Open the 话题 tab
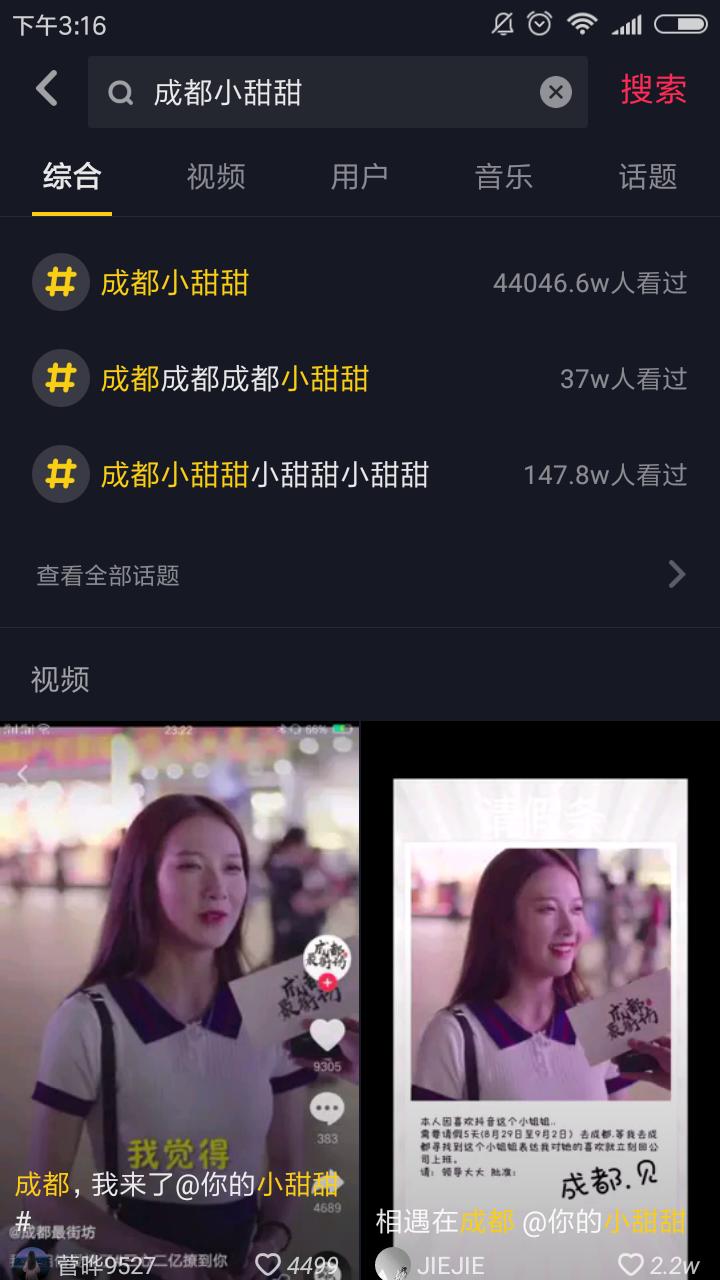Screen dimensions: 720x1280 point(647,177)
